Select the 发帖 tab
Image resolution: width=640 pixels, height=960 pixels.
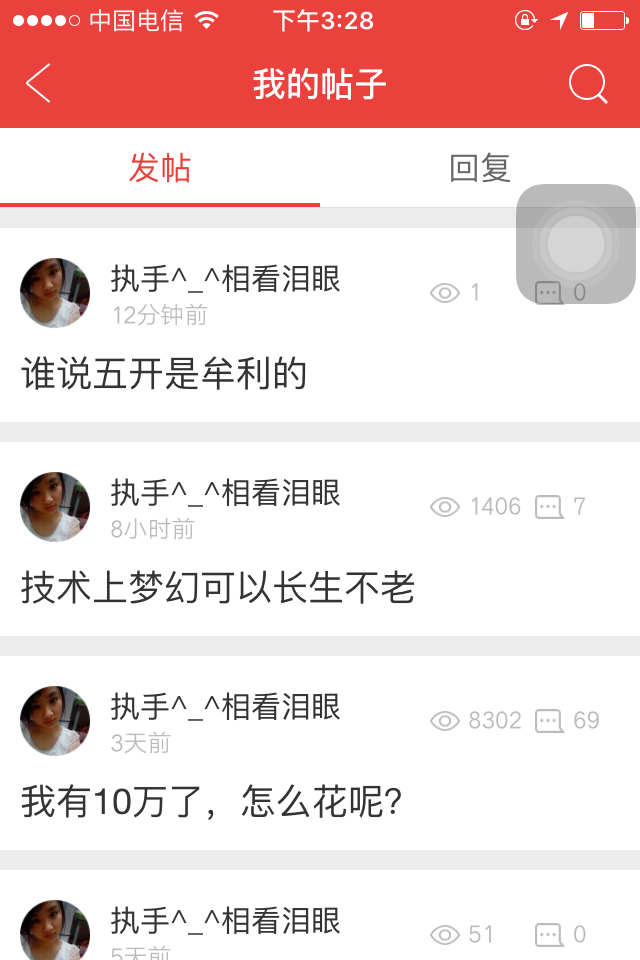point(160,168)
